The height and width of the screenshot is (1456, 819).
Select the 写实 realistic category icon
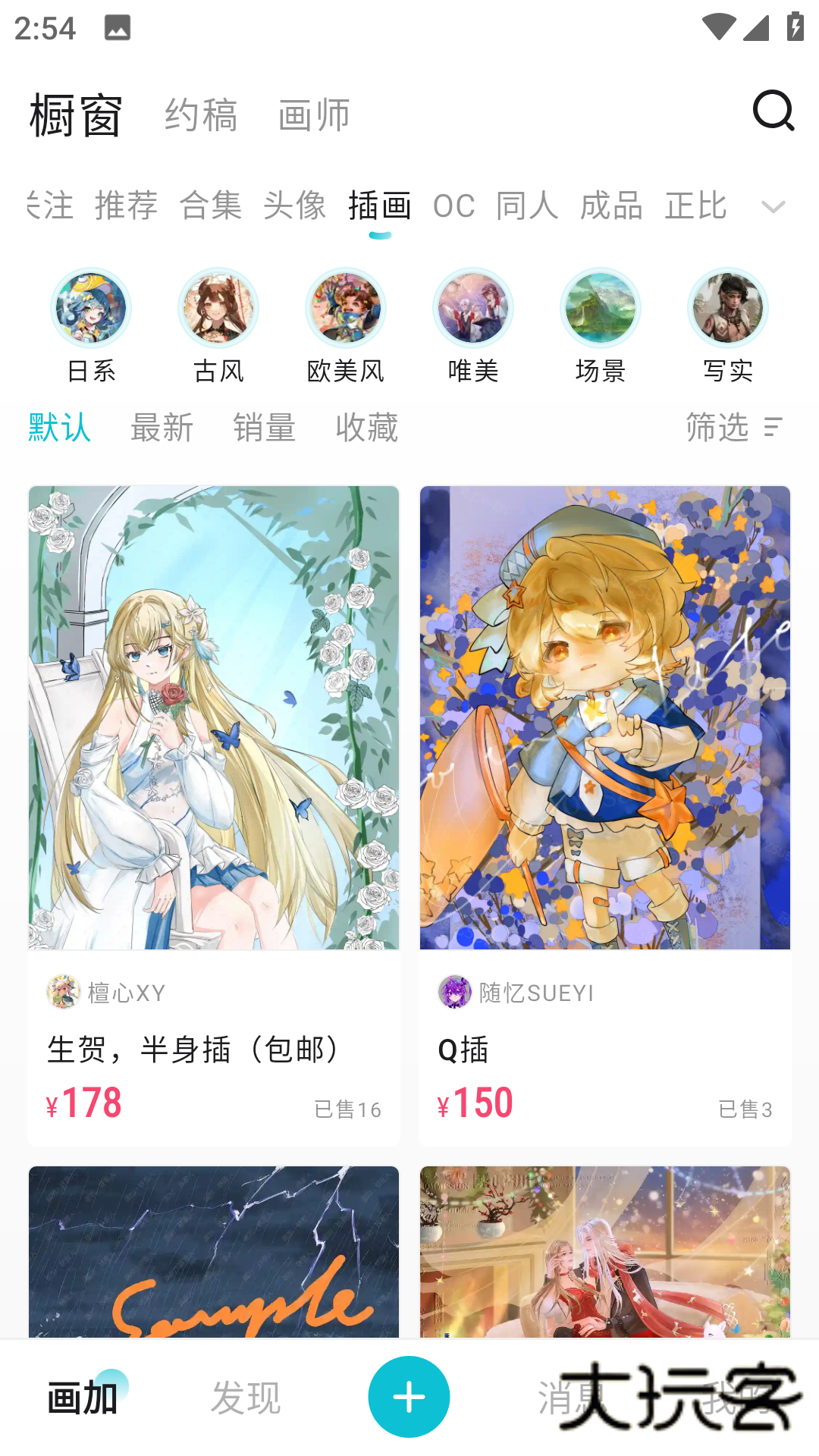pyautogui.click(x=727, y=308)
